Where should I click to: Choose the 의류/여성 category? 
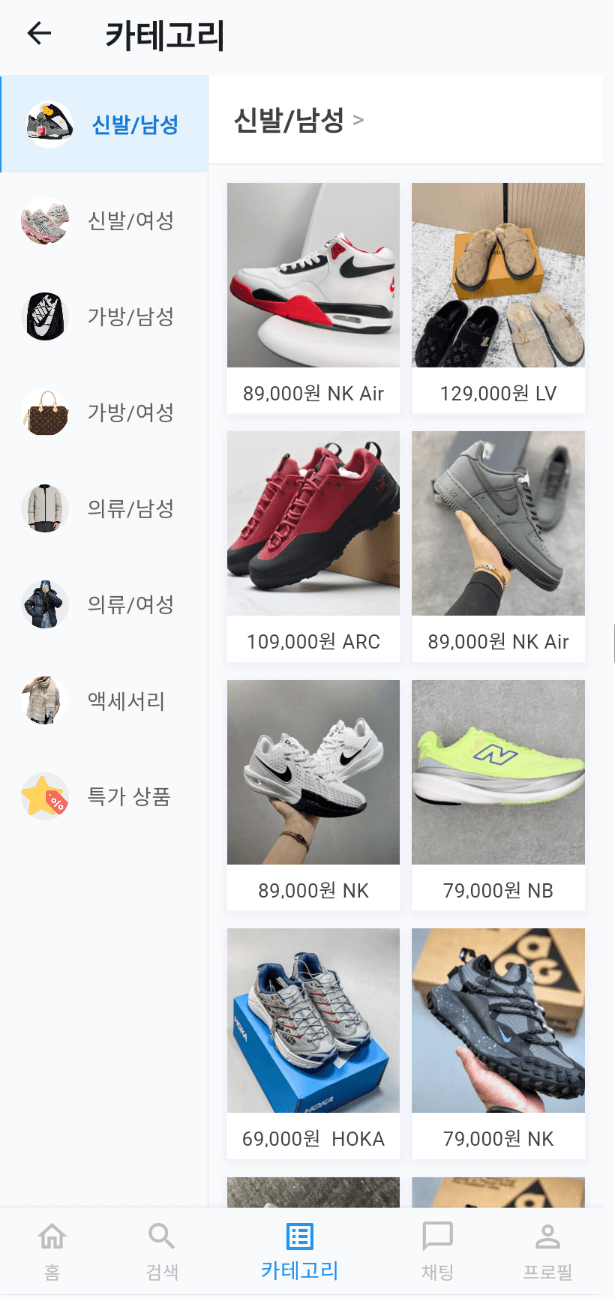point(104,605)
